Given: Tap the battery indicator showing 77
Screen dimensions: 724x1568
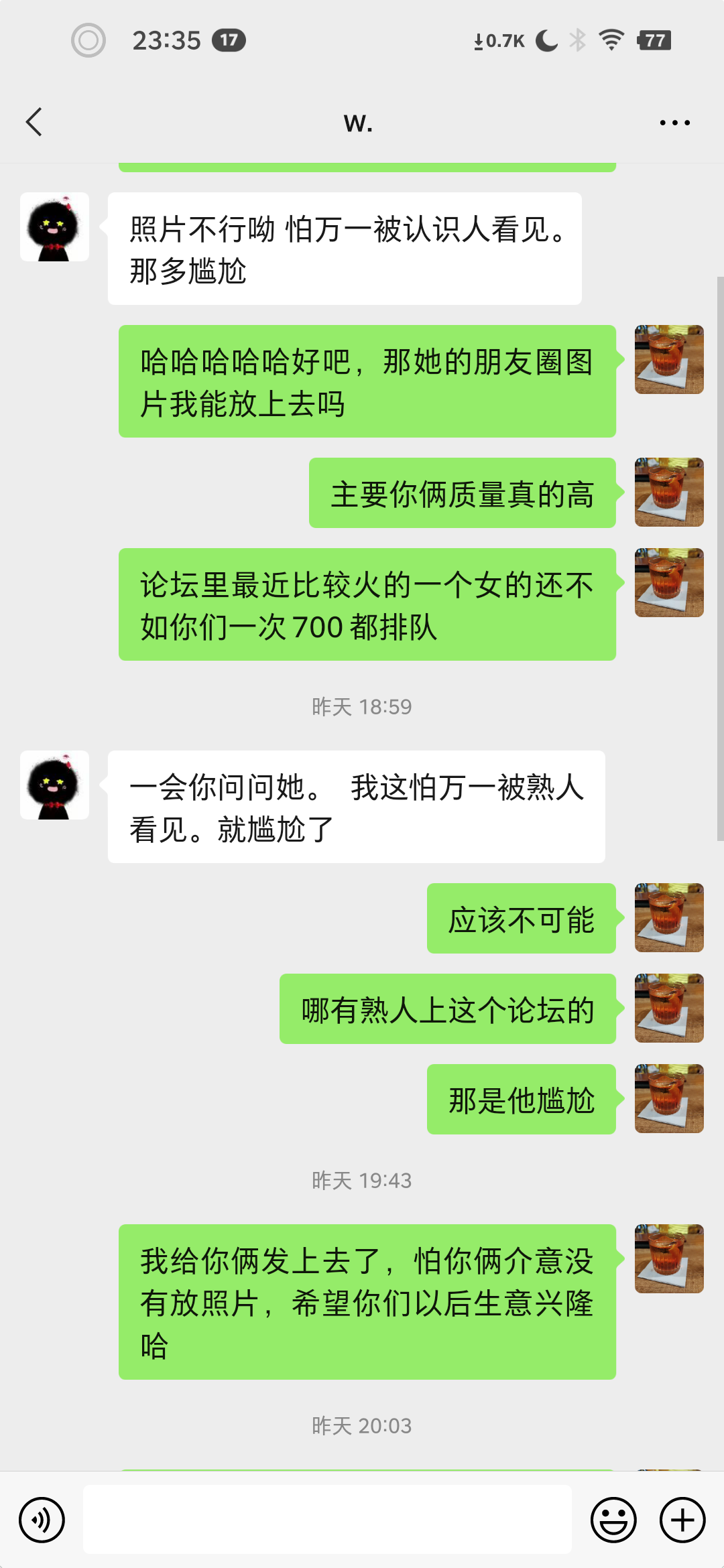Looking at the screenshot, I should click(x=655, y=39).
